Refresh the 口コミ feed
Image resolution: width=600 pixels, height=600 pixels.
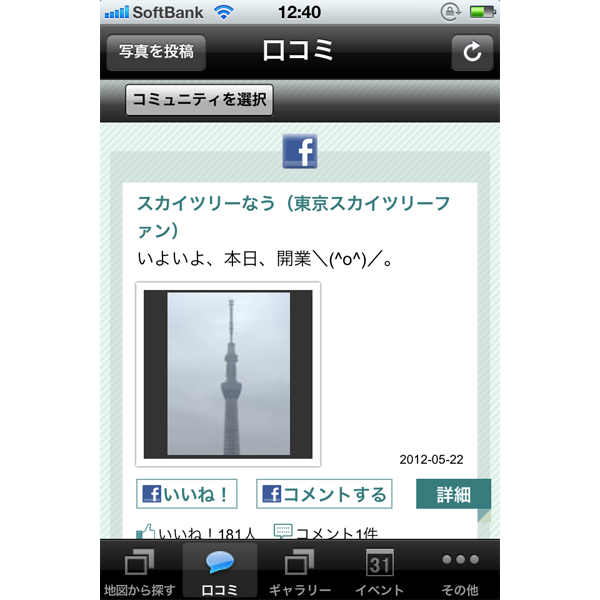point(472,52)
